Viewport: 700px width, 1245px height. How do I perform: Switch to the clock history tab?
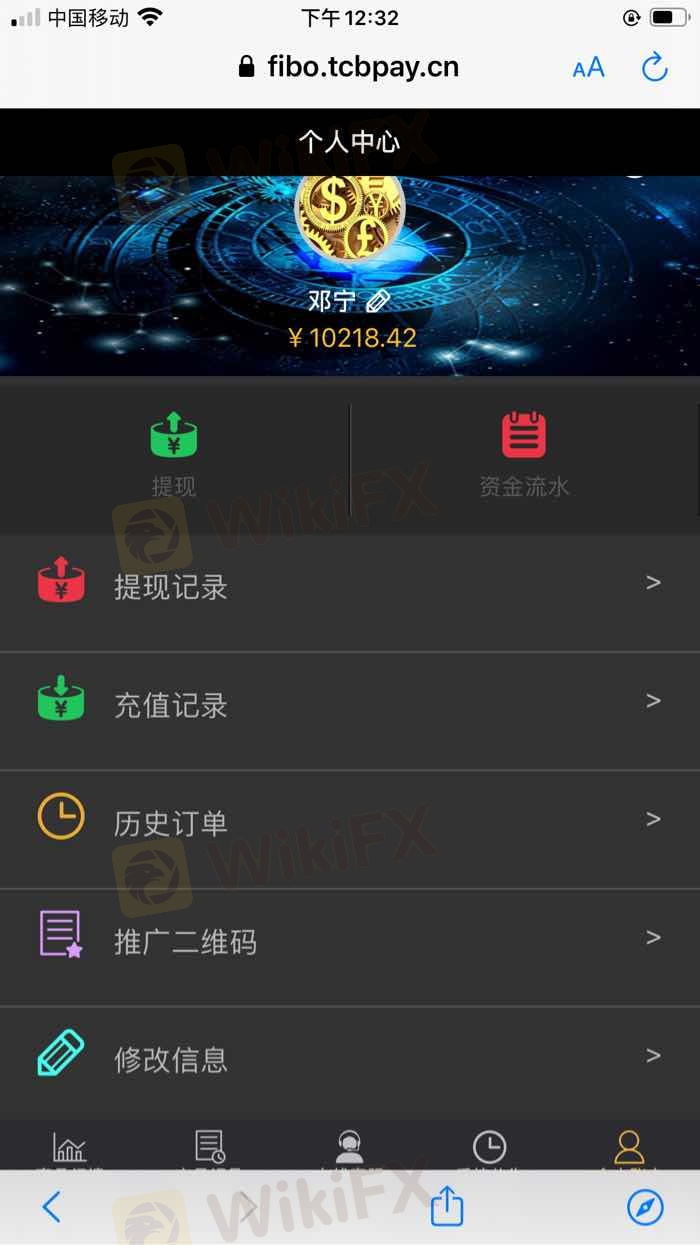coord(489,1148)
